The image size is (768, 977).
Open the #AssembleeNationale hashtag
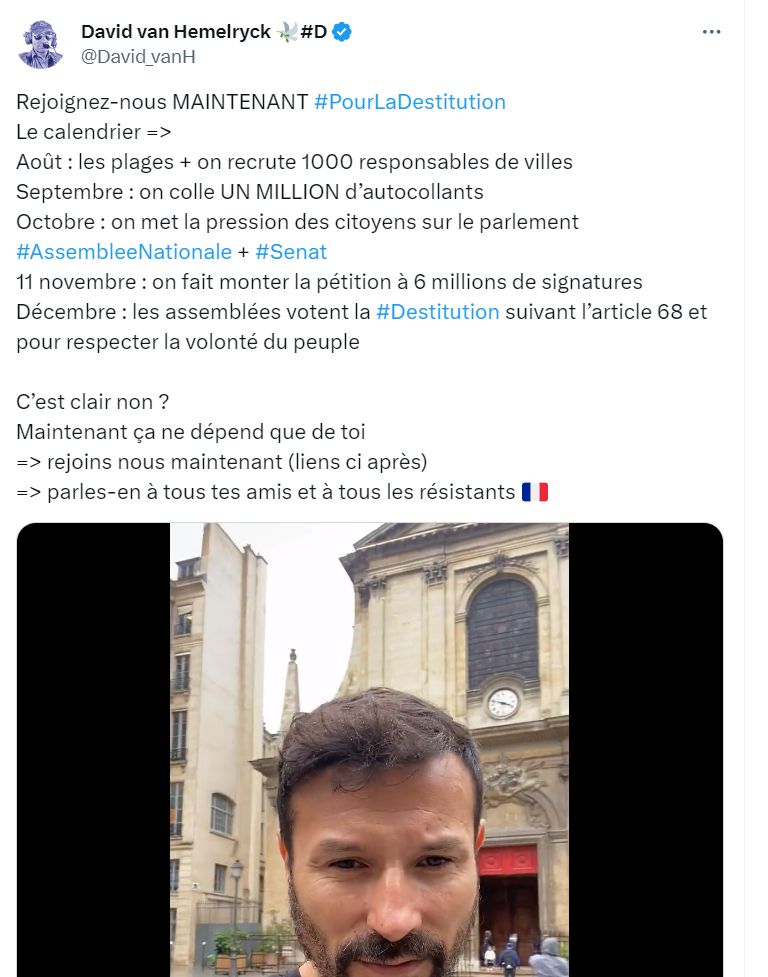pyautogui.click(x=124, y=252)
